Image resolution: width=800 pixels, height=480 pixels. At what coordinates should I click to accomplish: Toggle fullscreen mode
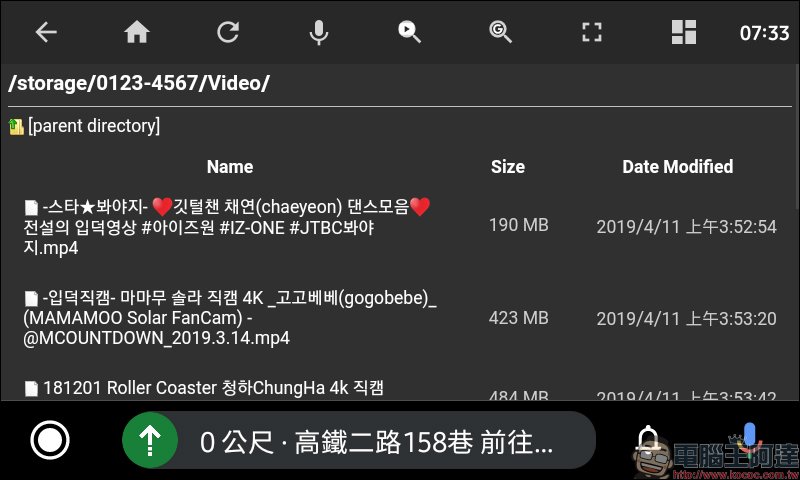pyautogui.click(x=592, y=32)
